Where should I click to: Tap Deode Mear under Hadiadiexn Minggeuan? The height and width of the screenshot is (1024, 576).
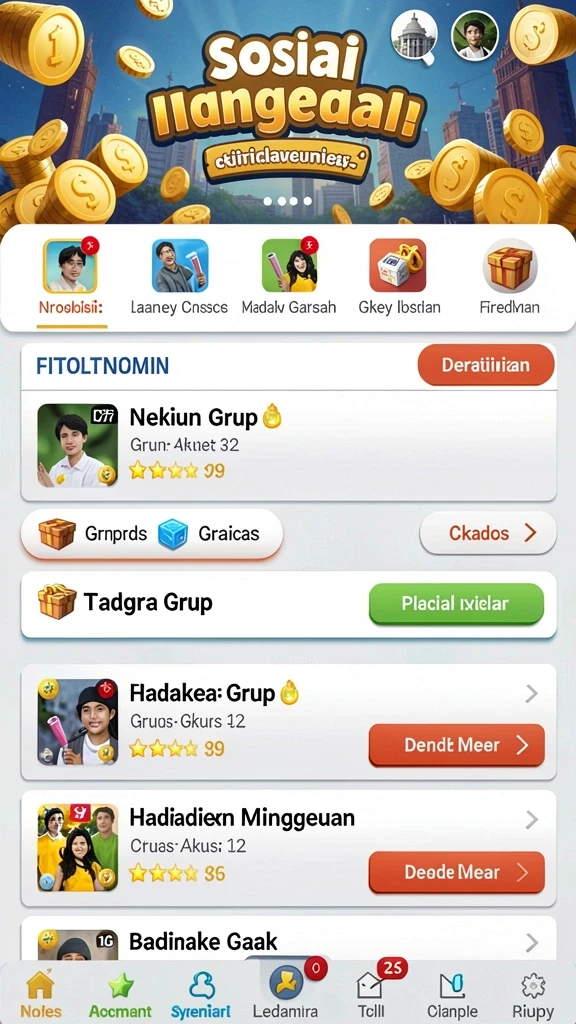[456, 872]
